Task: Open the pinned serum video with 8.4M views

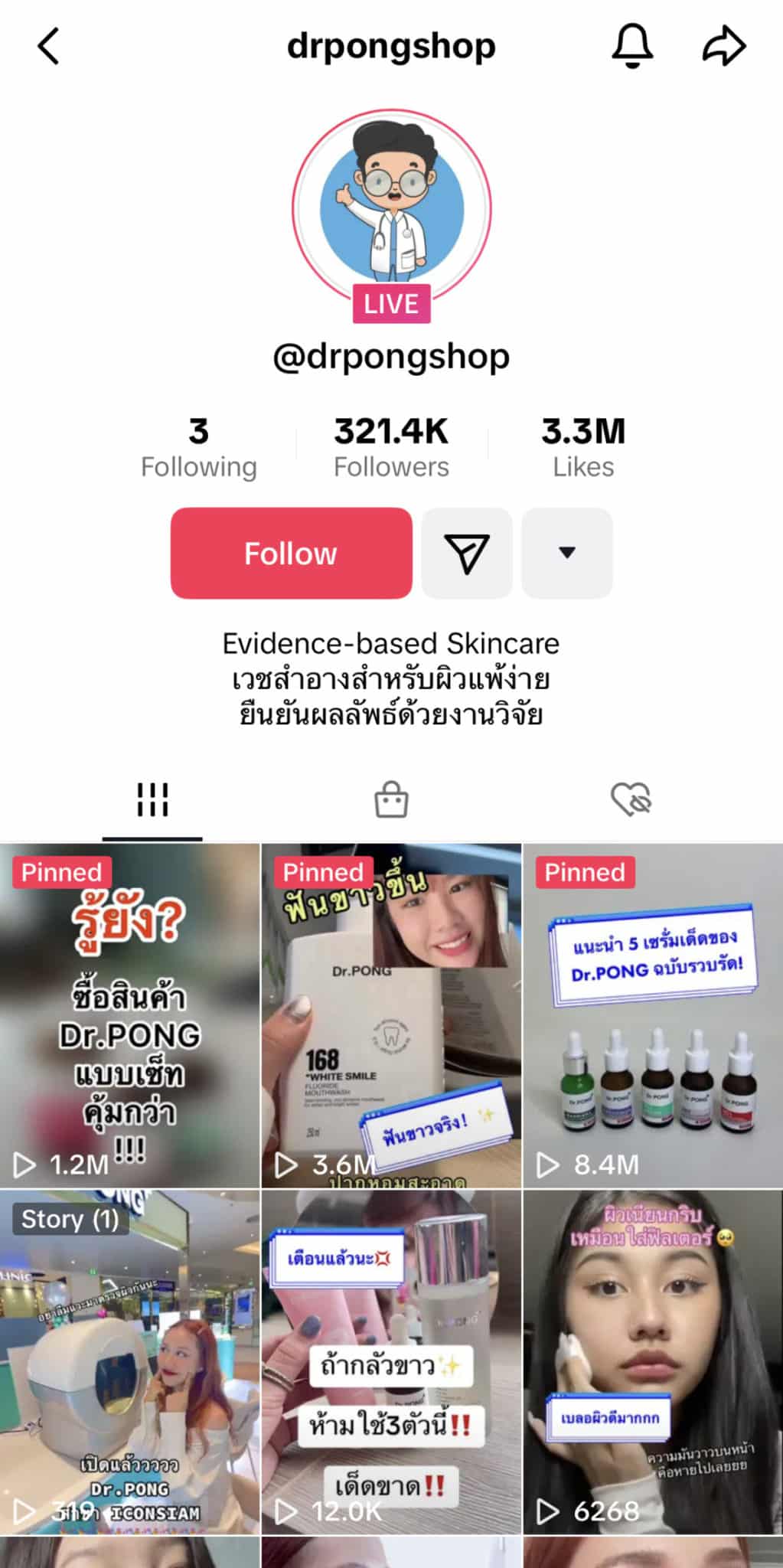Action: click(653, 1014)
